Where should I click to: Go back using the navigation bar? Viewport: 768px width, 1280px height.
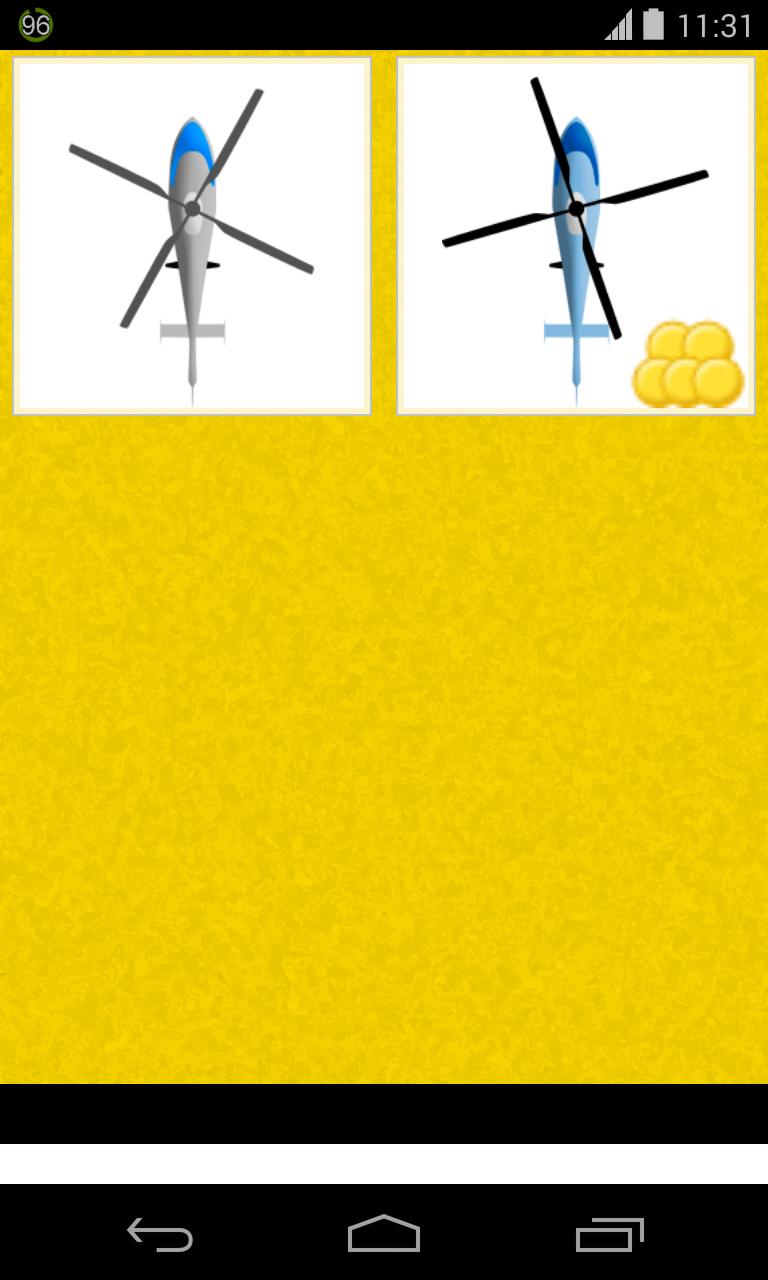pos(160,1234)
